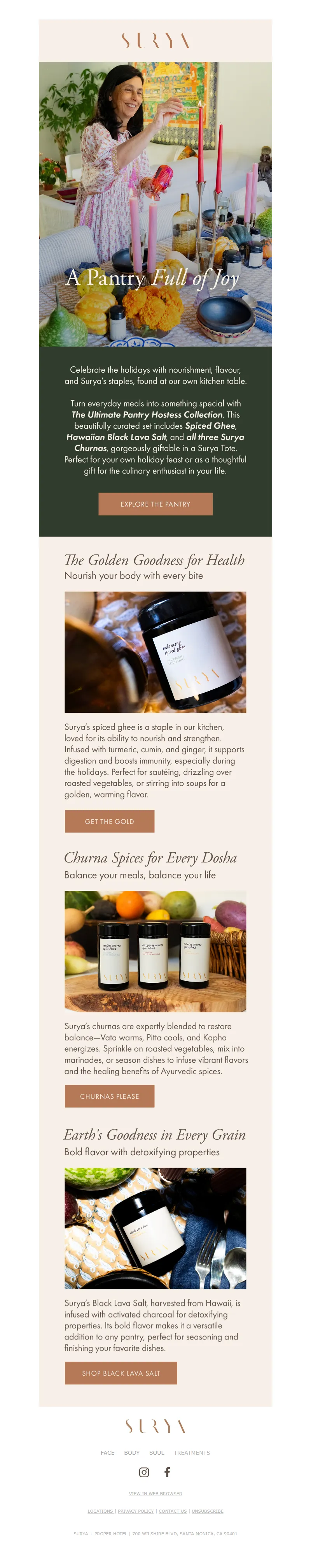The height and width of the screenshot is (1568, 311).
Task: Read the Privacy Policy
Action: (x=136, y=1511)
